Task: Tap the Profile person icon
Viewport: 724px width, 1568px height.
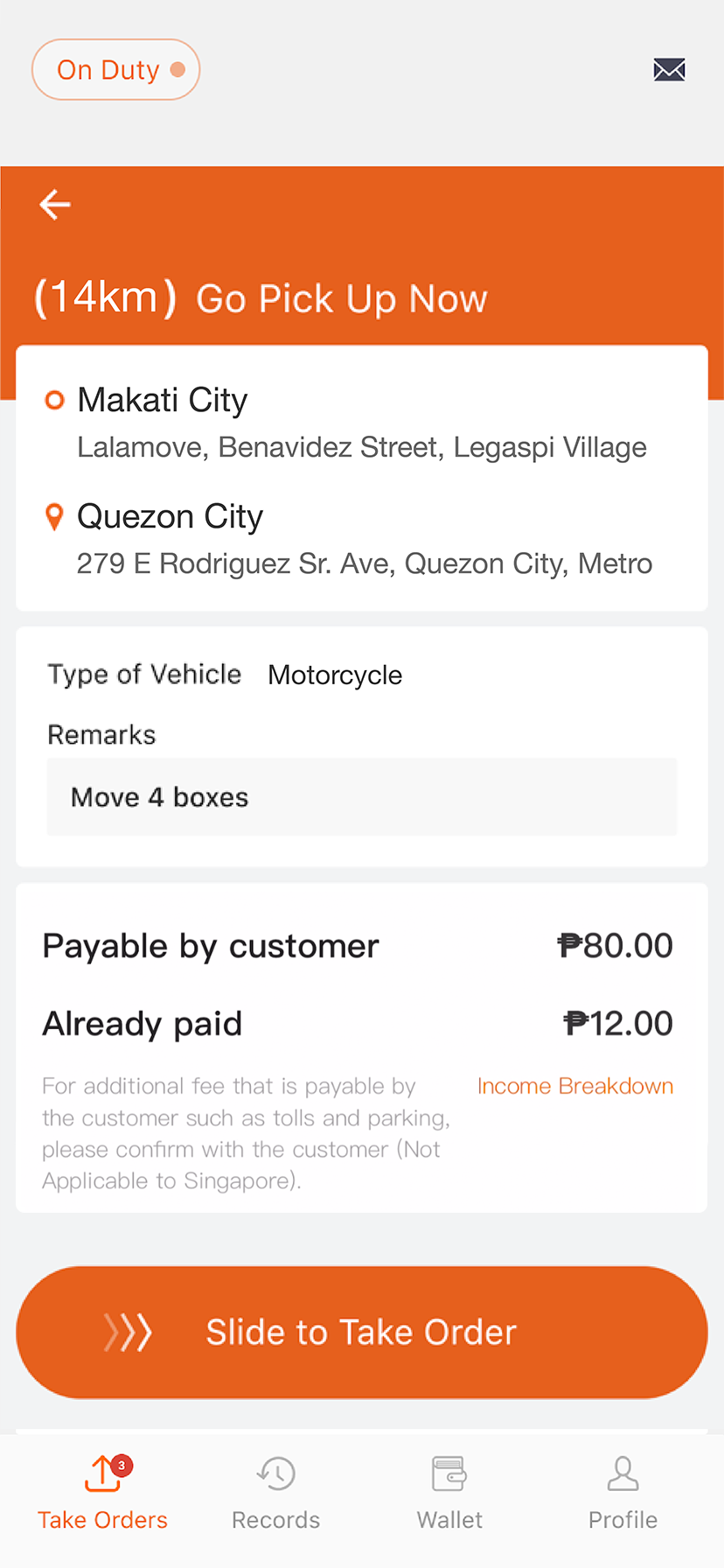Action: click(623, 1473)
